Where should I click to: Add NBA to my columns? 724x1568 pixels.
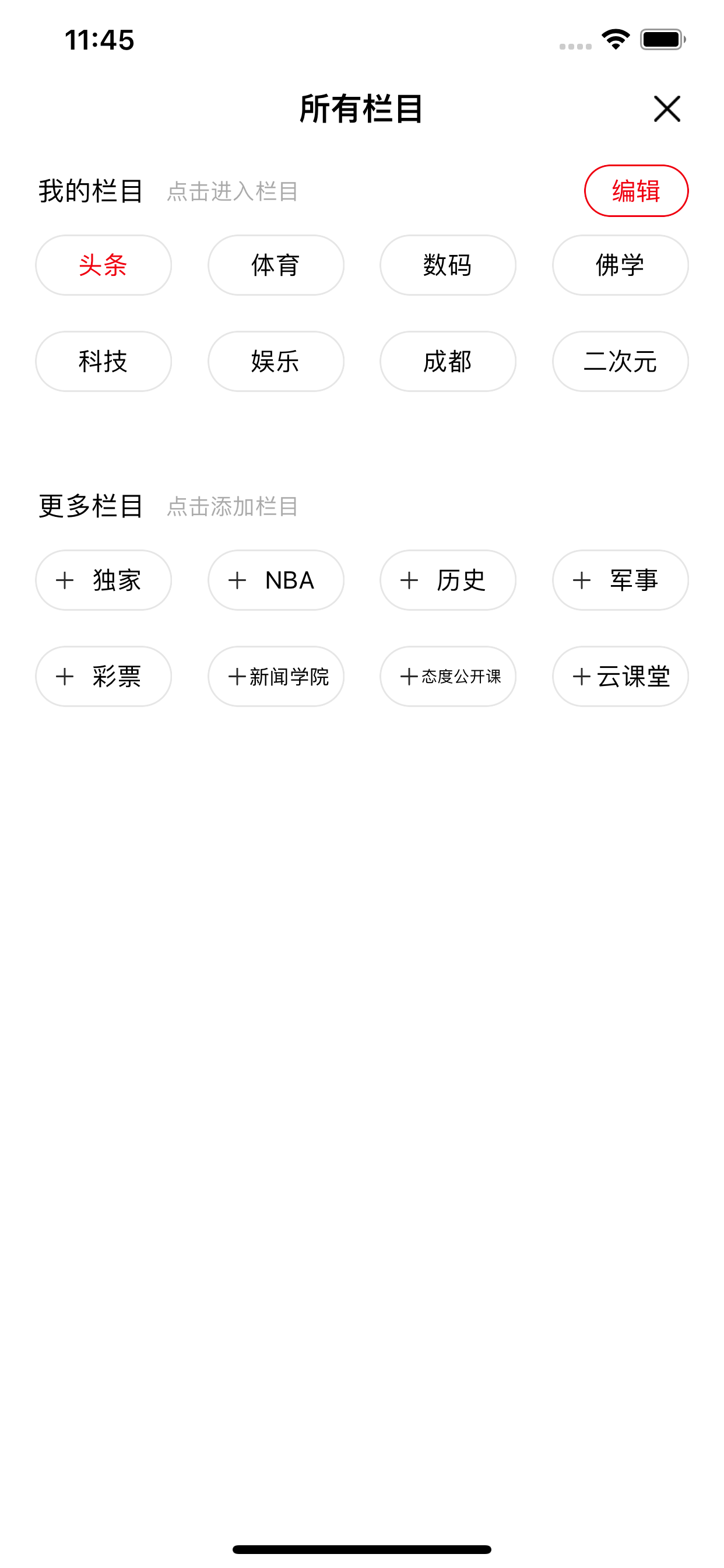tap(276, 580)
